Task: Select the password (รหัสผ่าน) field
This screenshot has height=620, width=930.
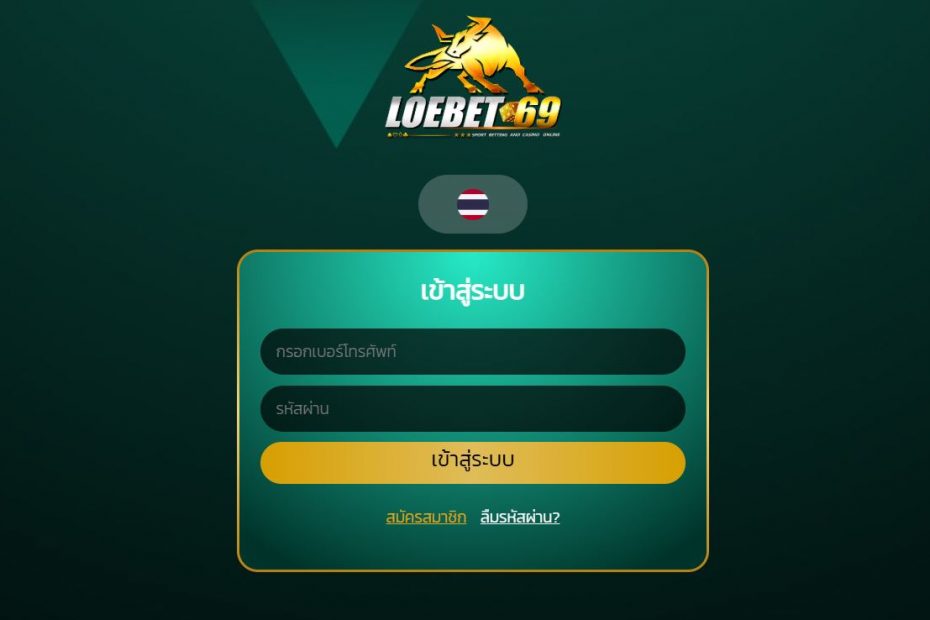Action: pyautogui.click(x=472, y=409)
